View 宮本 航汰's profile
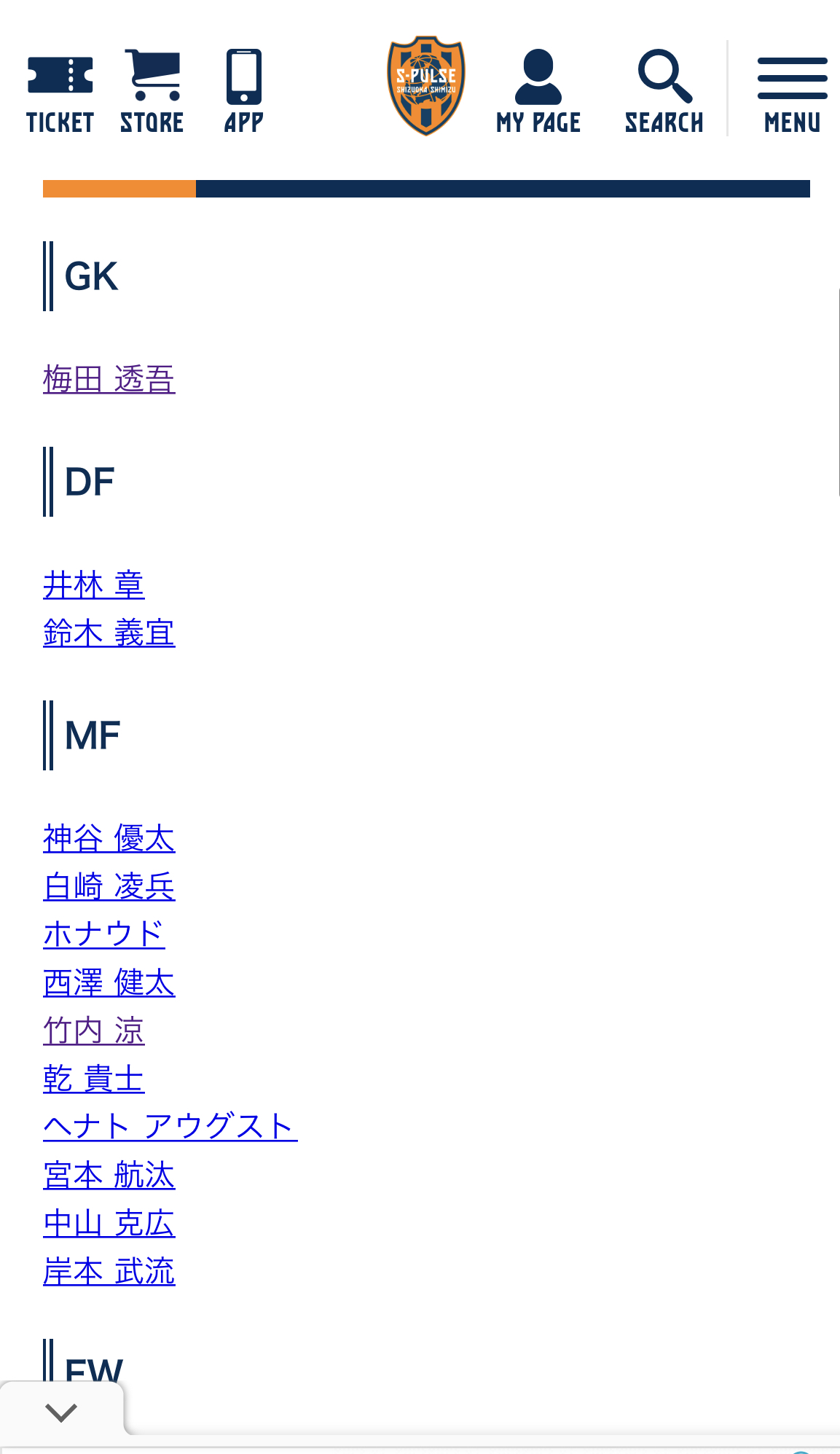Screen dimensions: 840x1454 point(109,1176)
